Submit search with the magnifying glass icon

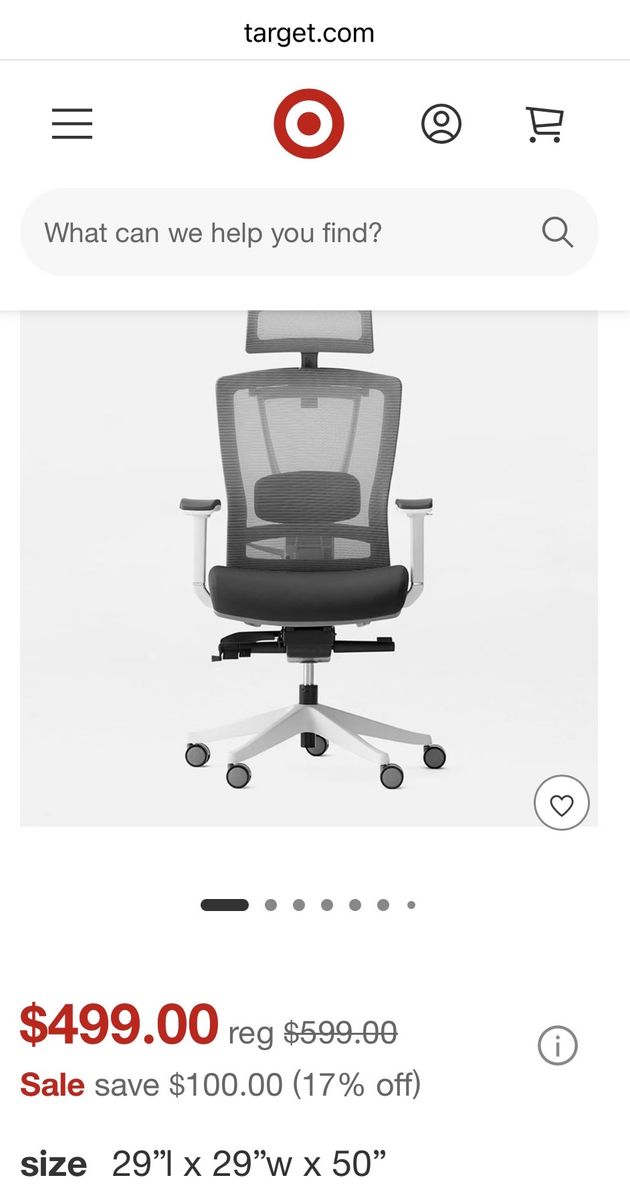(557, 233)
